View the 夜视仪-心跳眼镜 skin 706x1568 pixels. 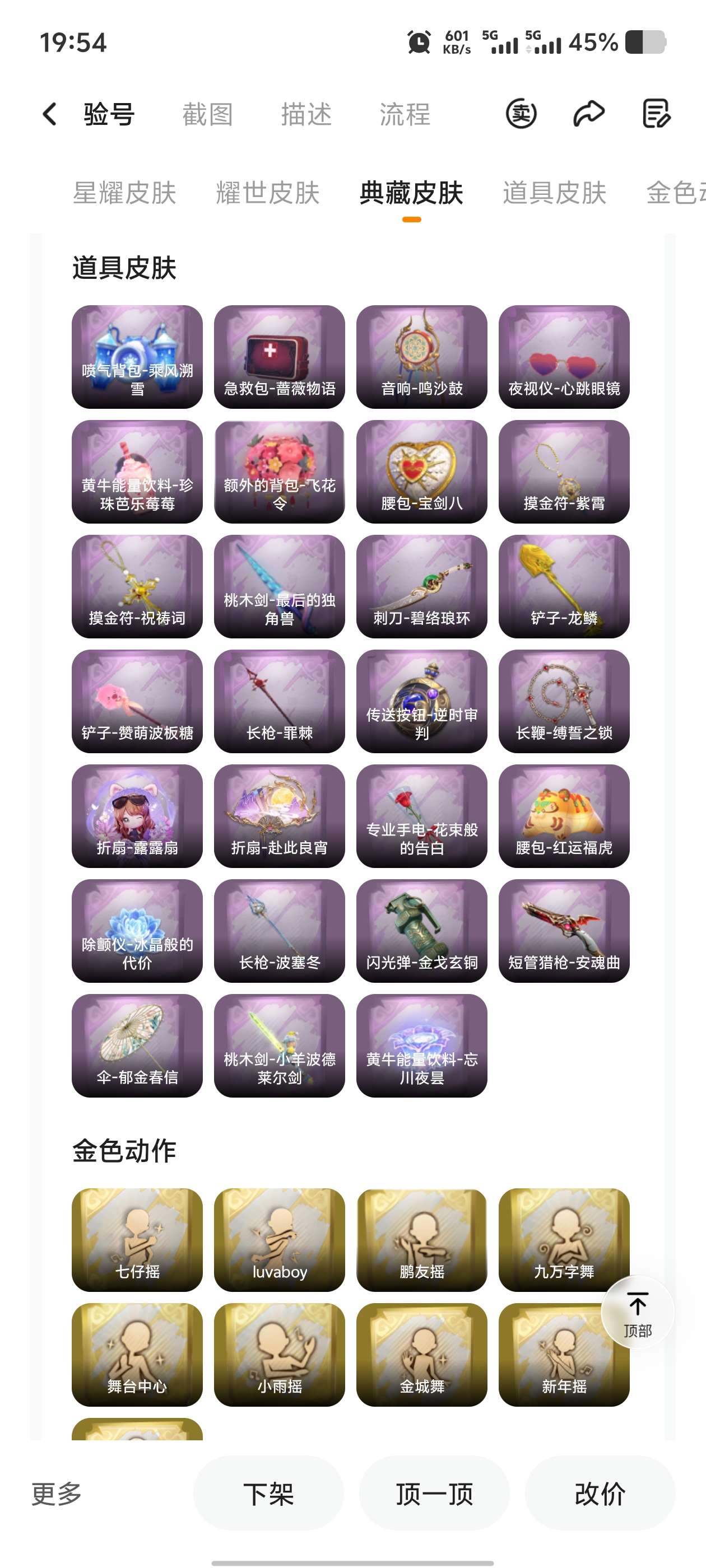tap(564, 357)
